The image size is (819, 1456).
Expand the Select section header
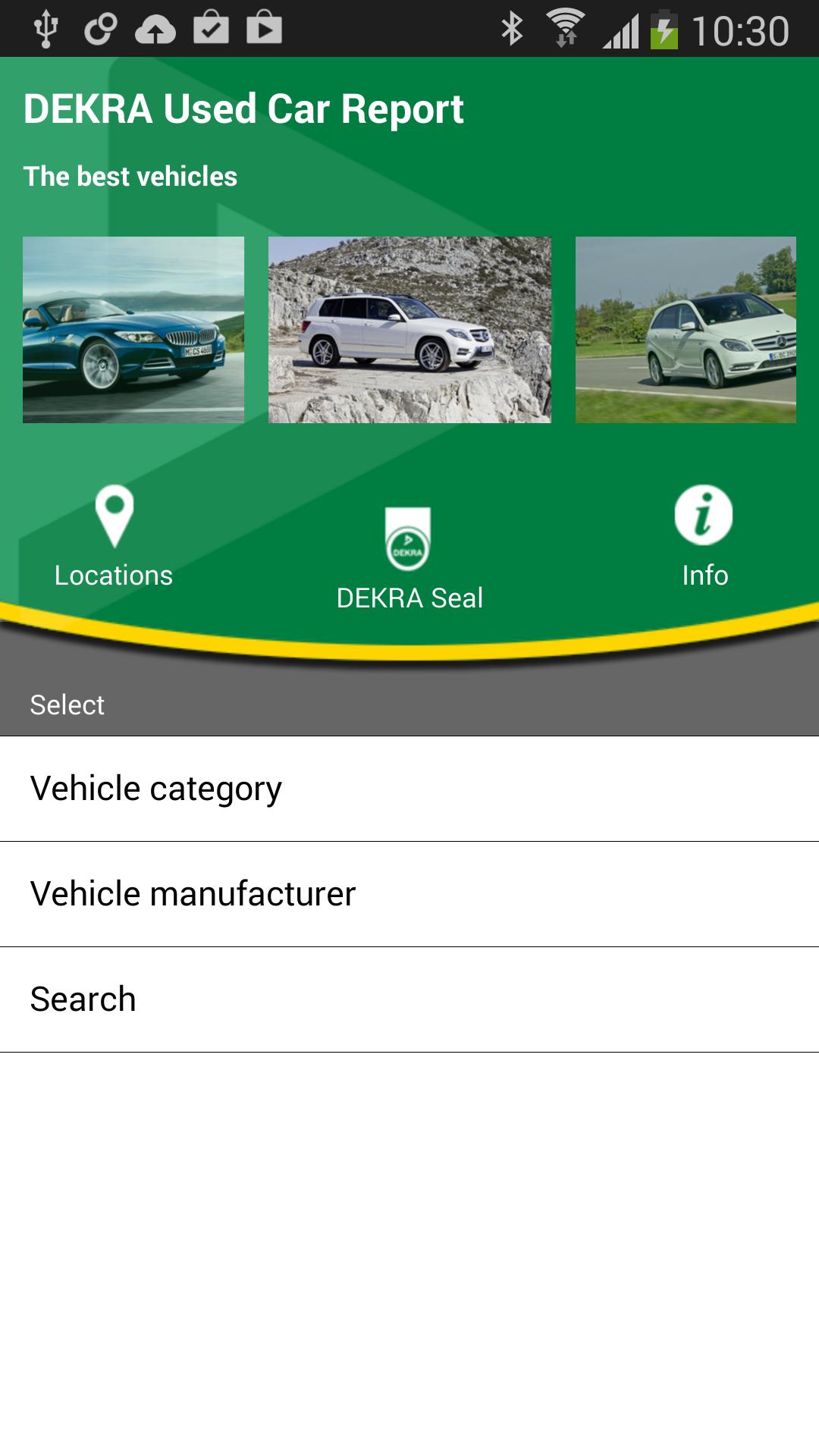pos(67,705)
